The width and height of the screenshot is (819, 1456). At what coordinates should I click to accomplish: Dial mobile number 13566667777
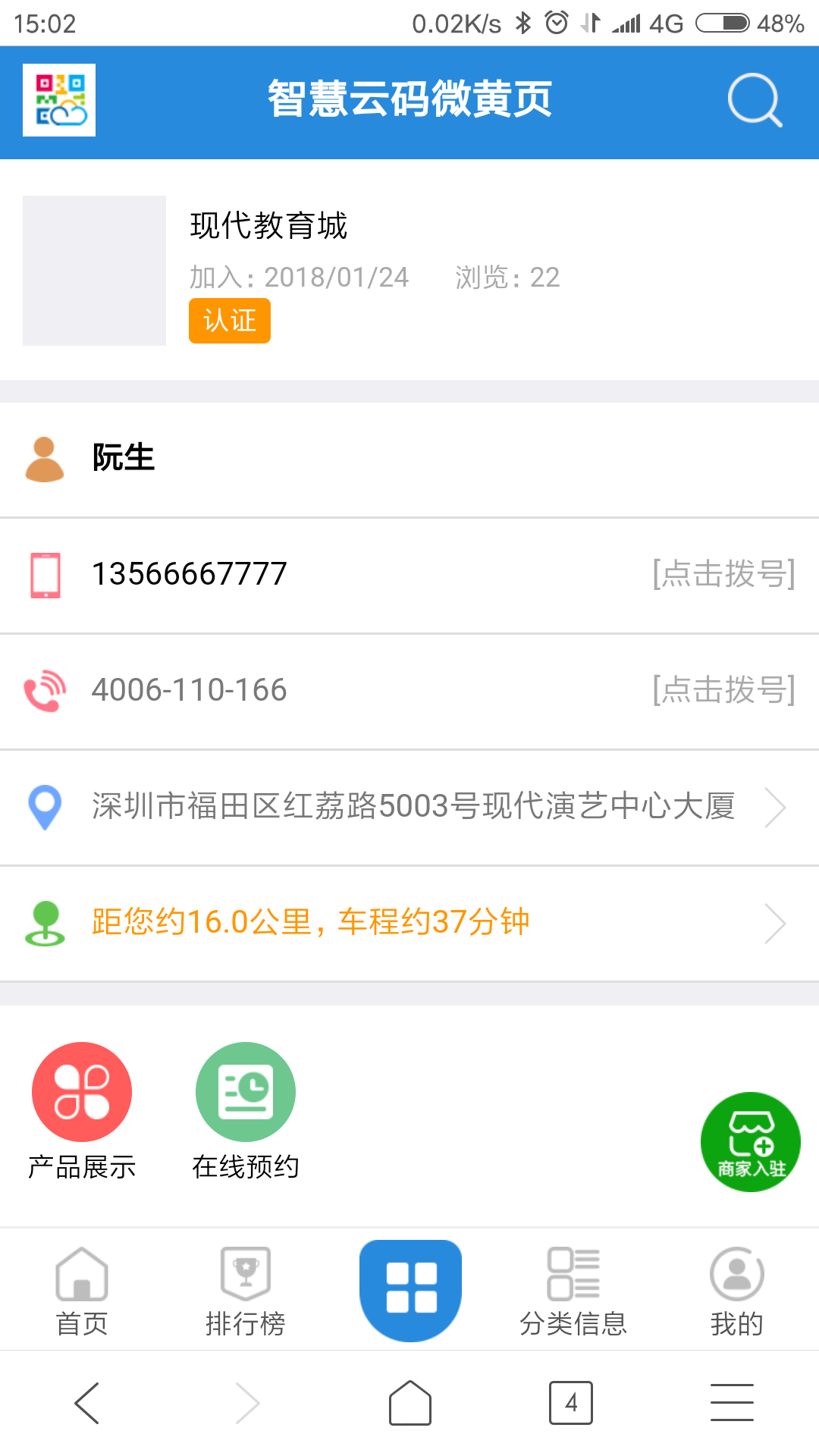pyautogui.click(x=723, y=574)
